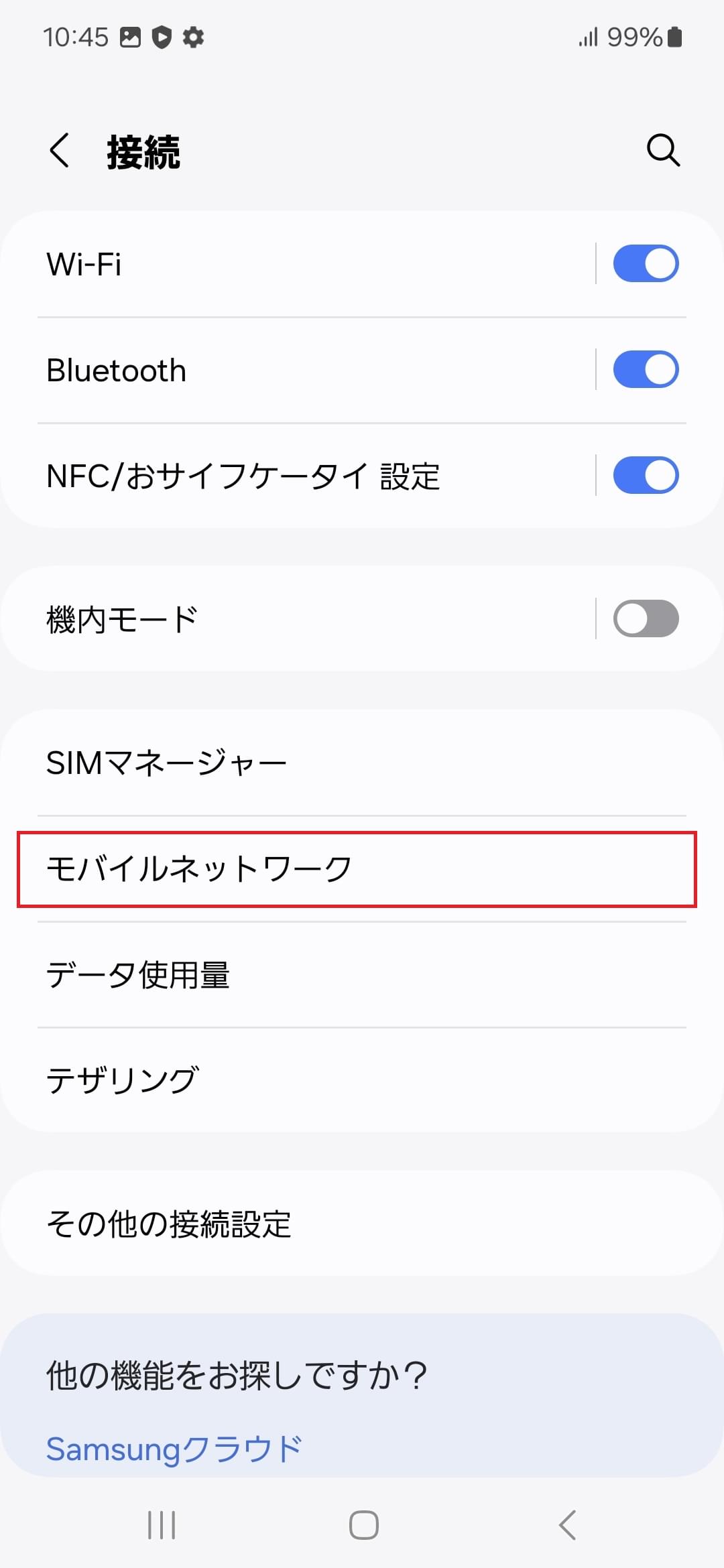Open the search icon in the header

pyautogui.click(x=663, y=150)
